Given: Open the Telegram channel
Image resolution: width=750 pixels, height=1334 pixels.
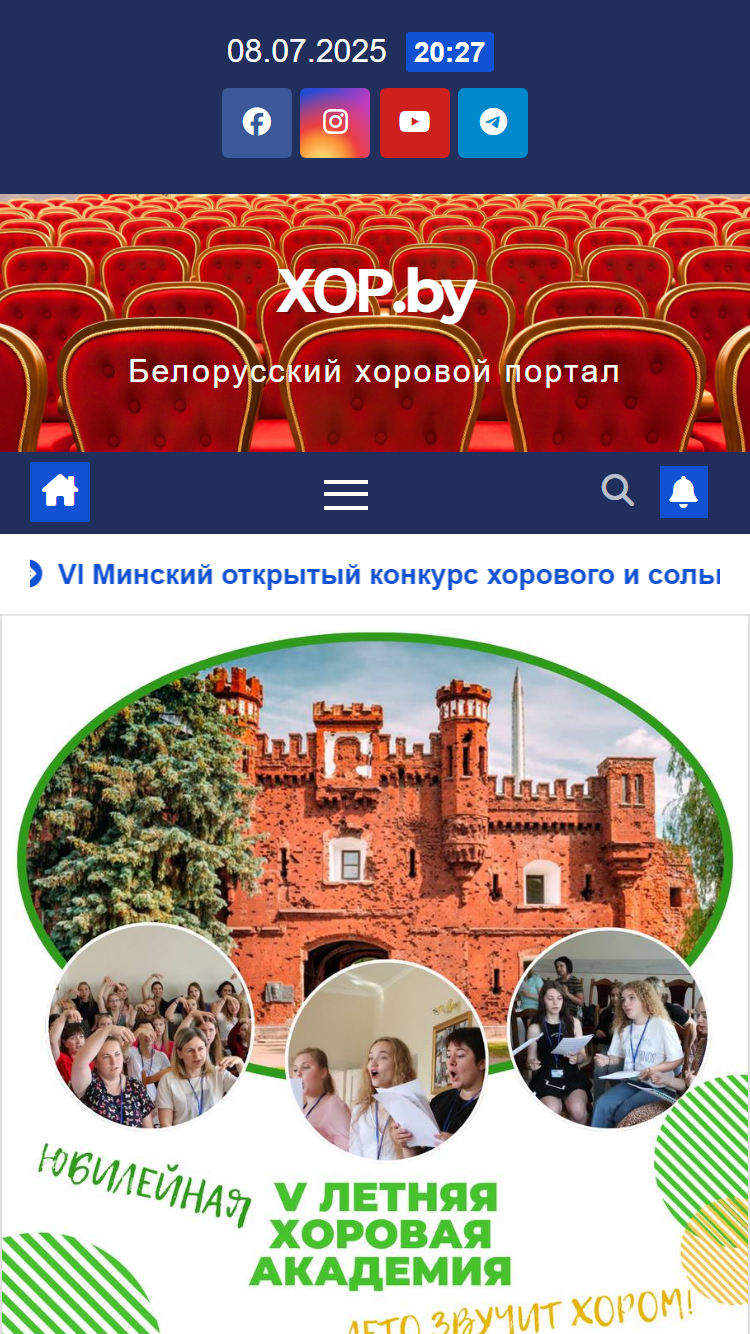Looking at the screenshot, I should [493, 123].
